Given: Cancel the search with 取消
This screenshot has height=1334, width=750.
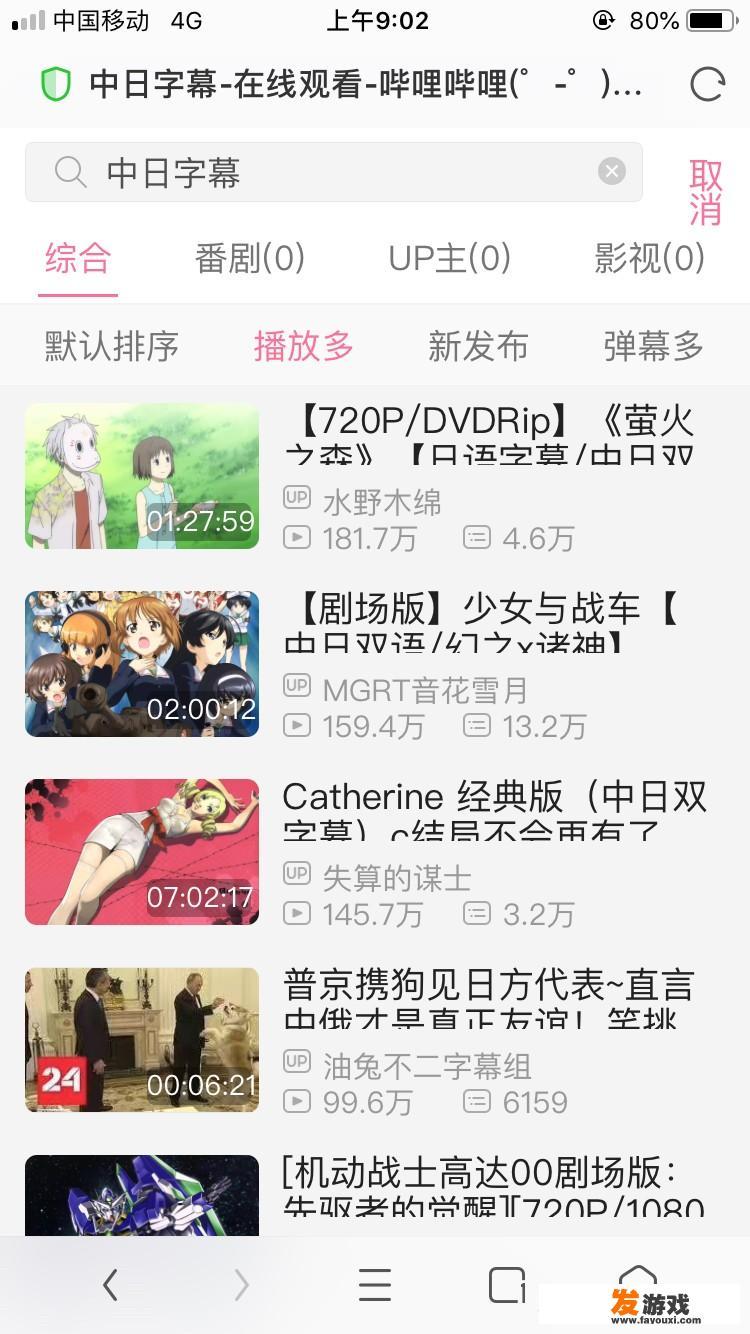Looking at the screenshot, I should click(705, 192).
